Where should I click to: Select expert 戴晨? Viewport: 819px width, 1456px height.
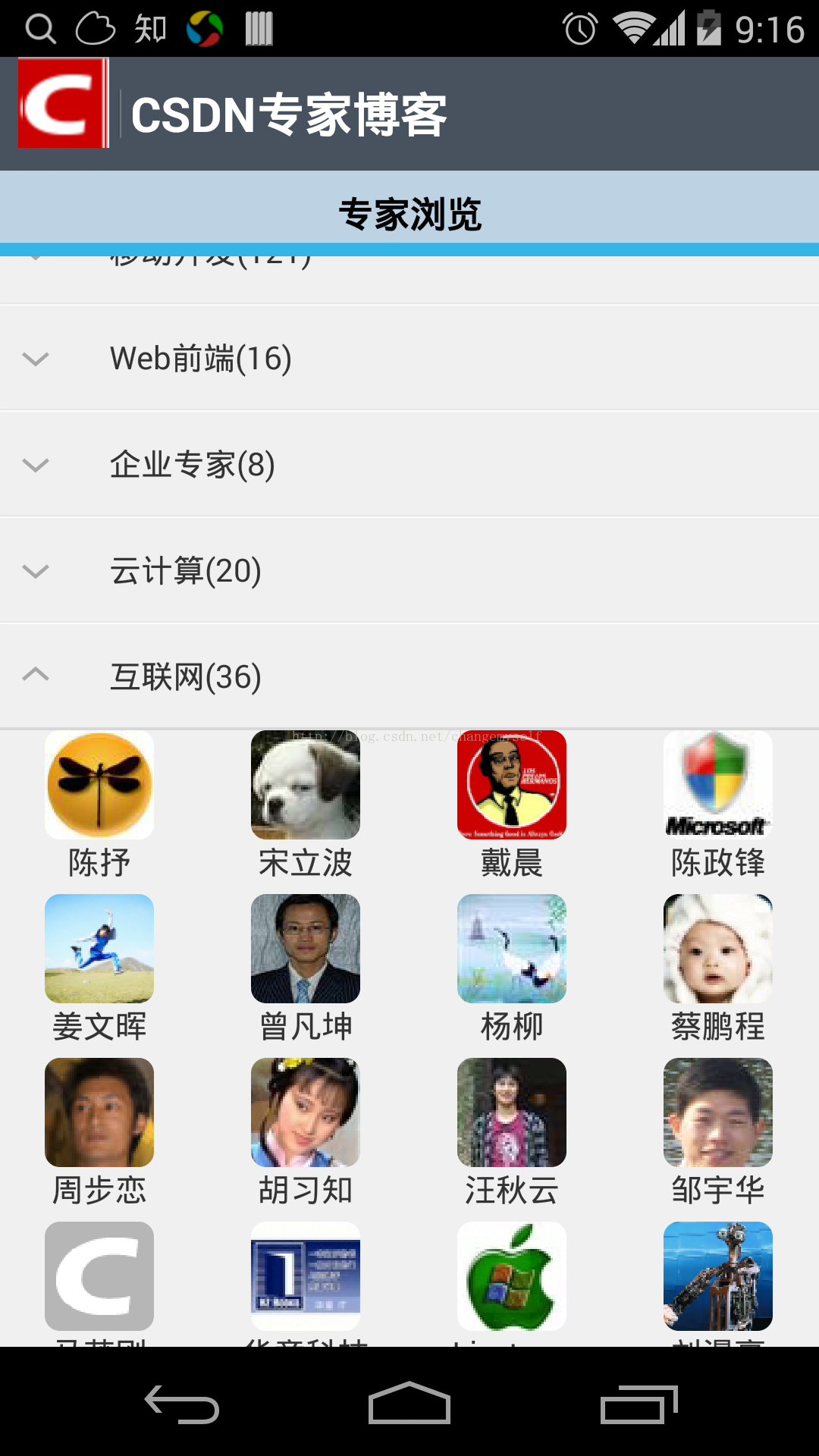click(x=512, y=805)
